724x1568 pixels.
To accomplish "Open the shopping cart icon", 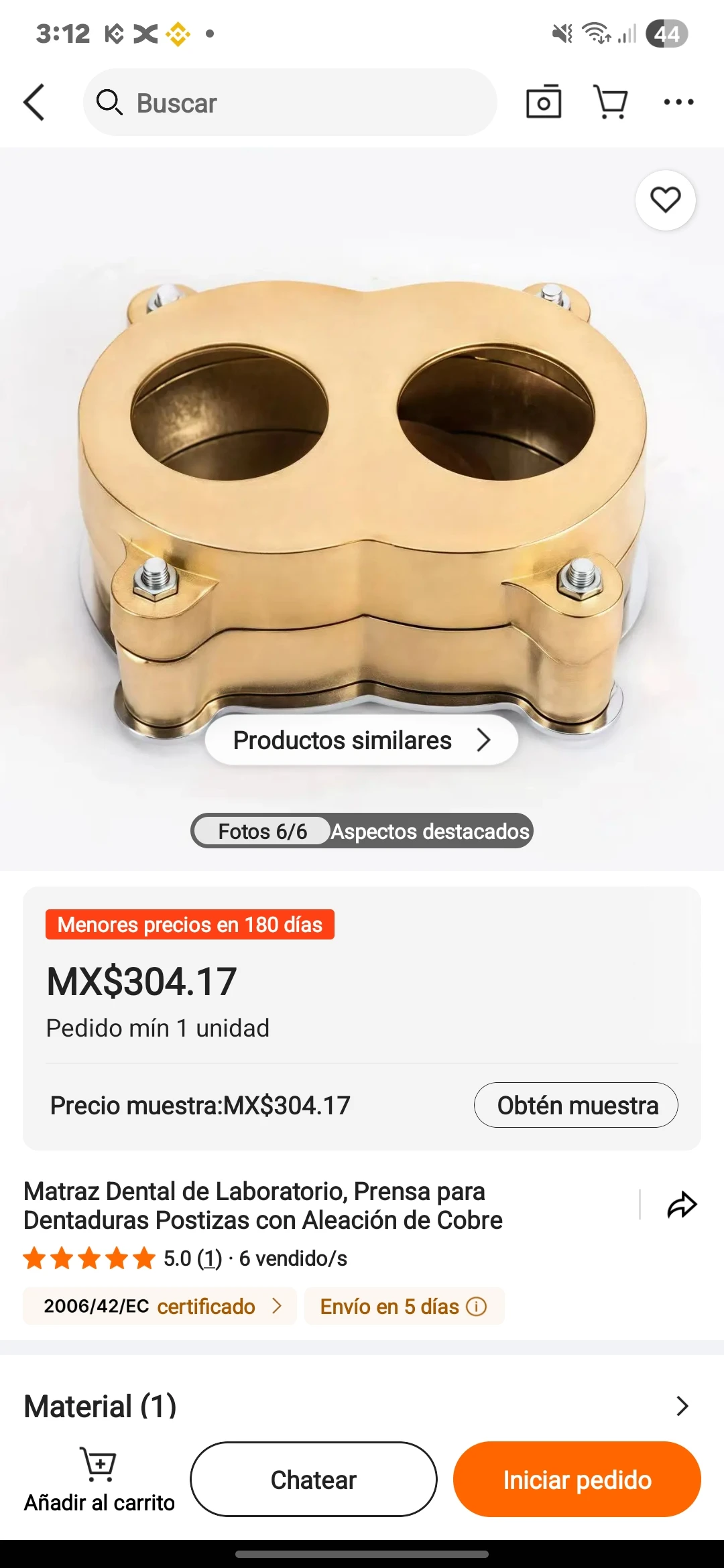I will coord(611,102).
